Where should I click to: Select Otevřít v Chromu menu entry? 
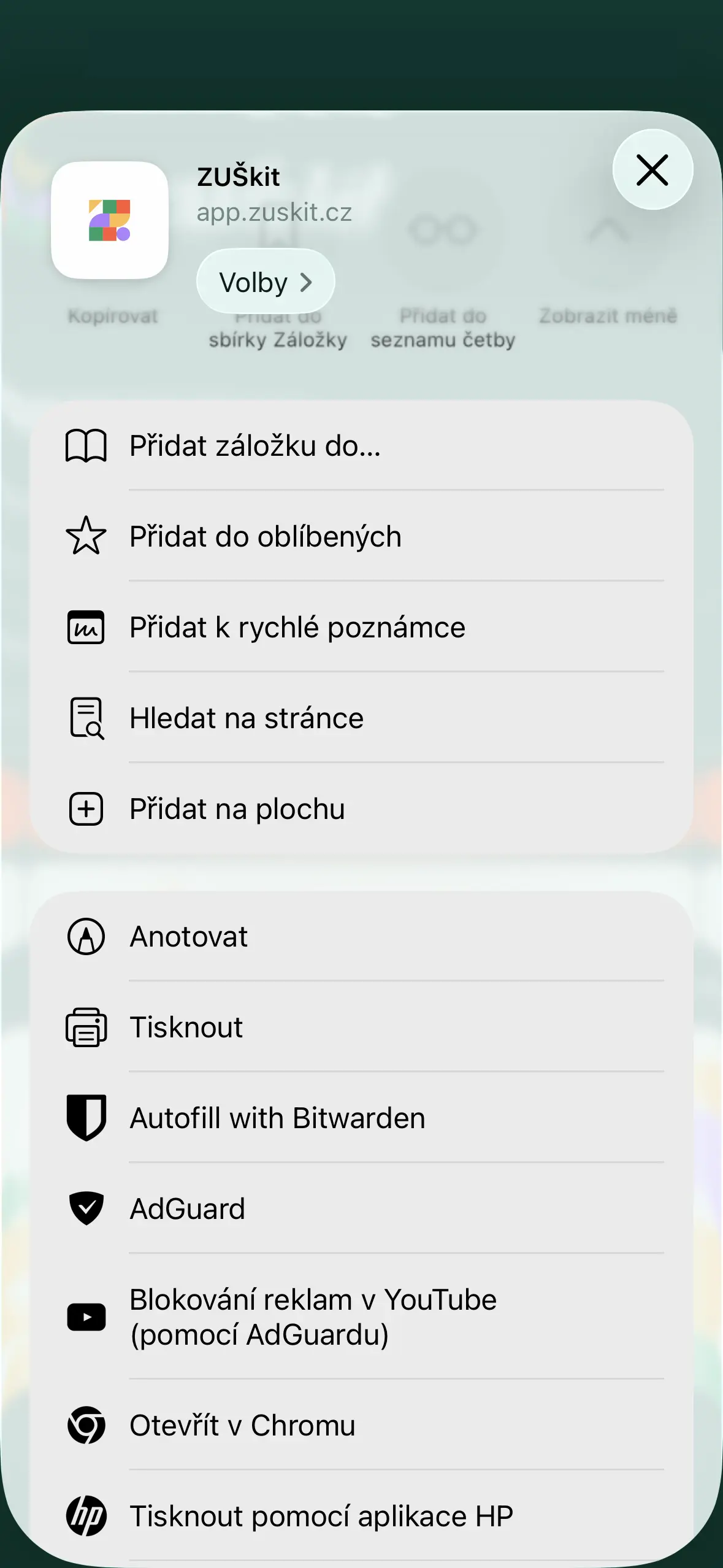(241, 1425)
